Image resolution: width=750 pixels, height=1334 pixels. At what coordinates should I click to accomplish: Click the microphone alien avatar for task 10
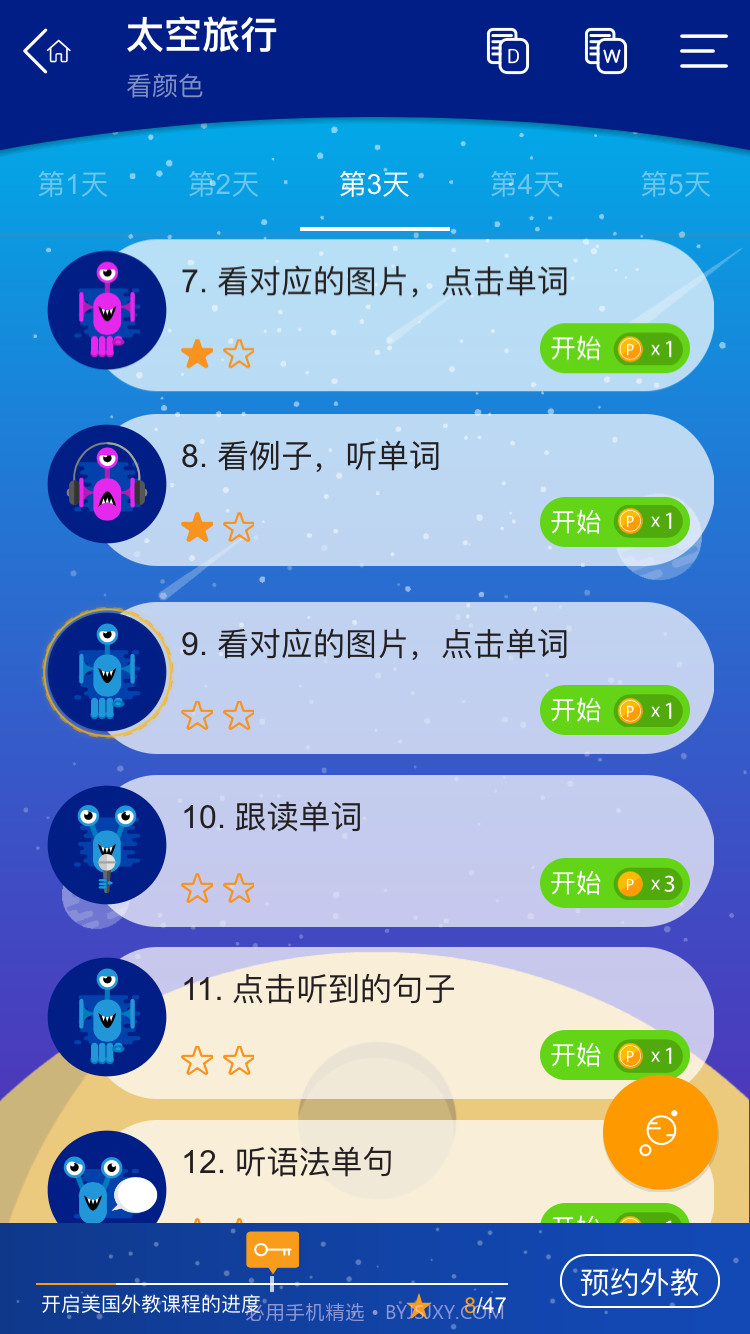coord(107,845)
